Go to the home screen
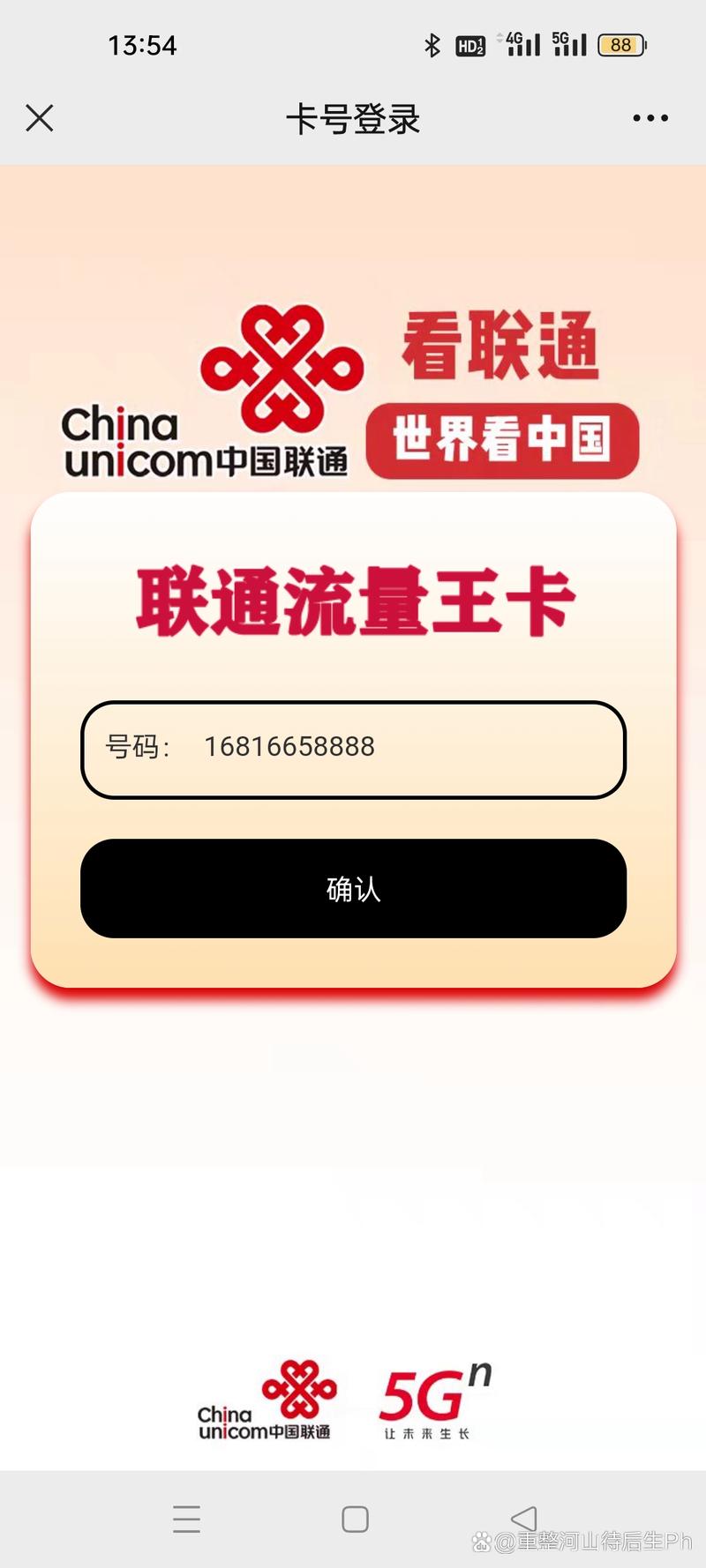706x1568 pixels. (x=355, y=1519)
